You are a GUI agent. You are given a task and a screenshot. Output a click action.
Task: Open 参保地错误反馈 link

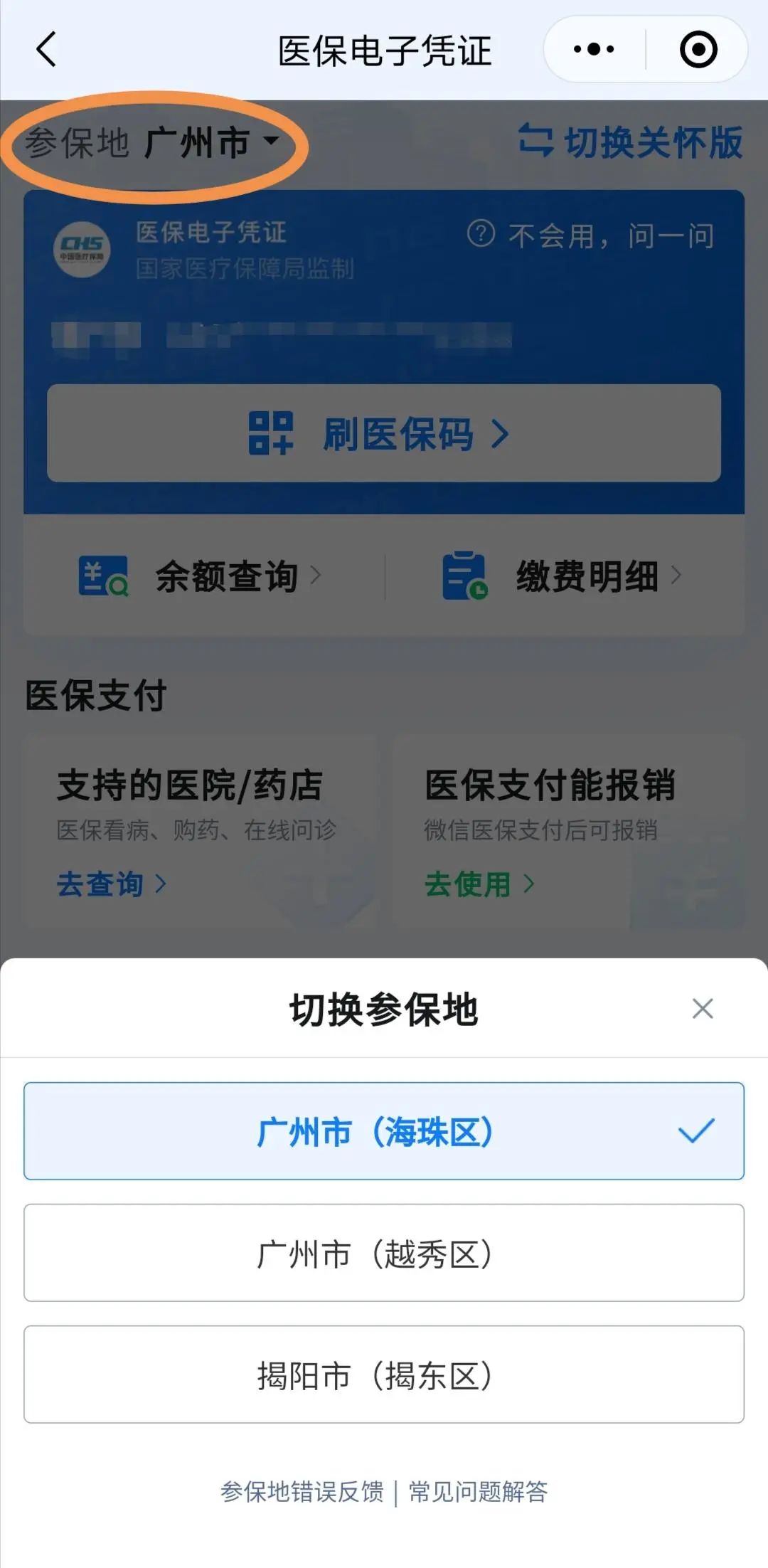[302, 1491]
